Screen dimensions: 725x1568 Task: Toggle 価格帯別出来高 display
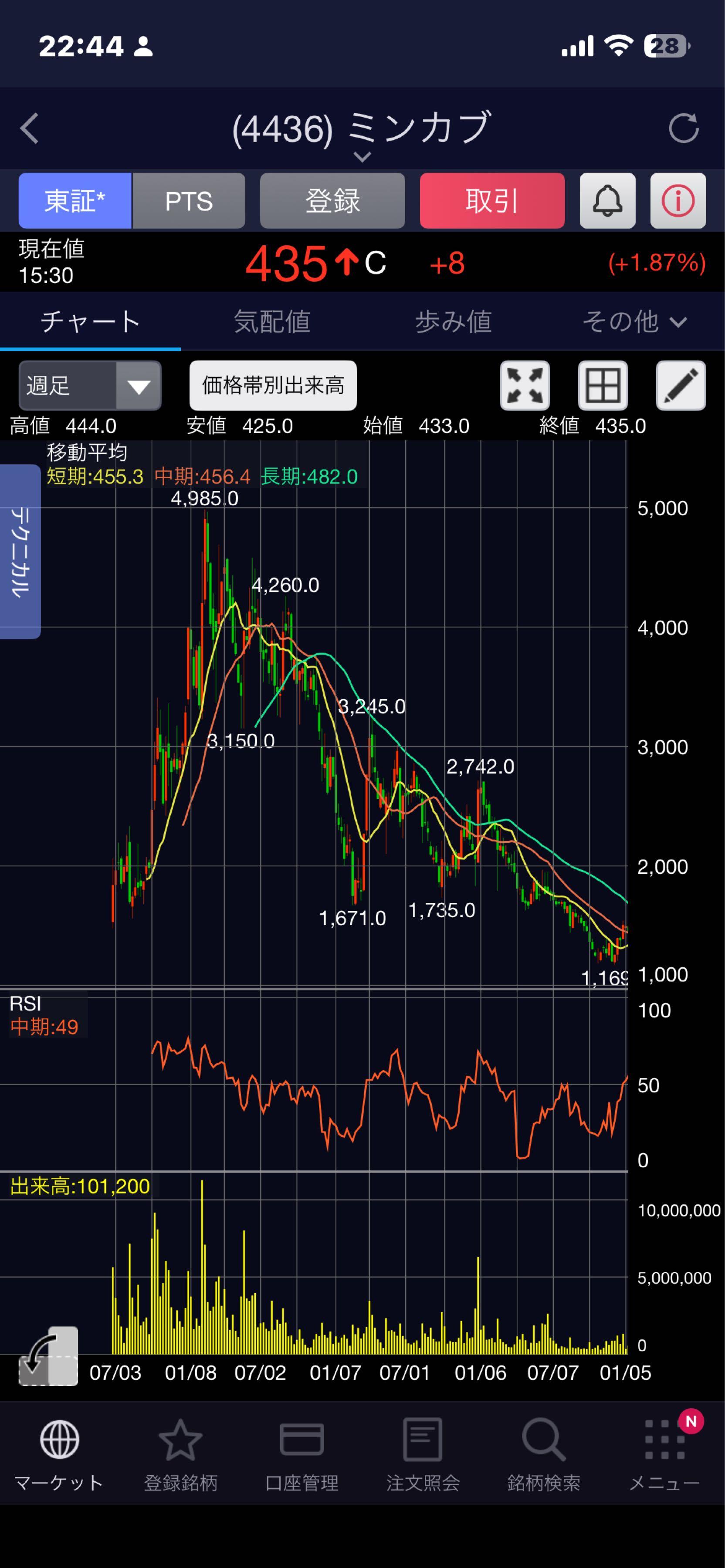[x=273, y=385]
